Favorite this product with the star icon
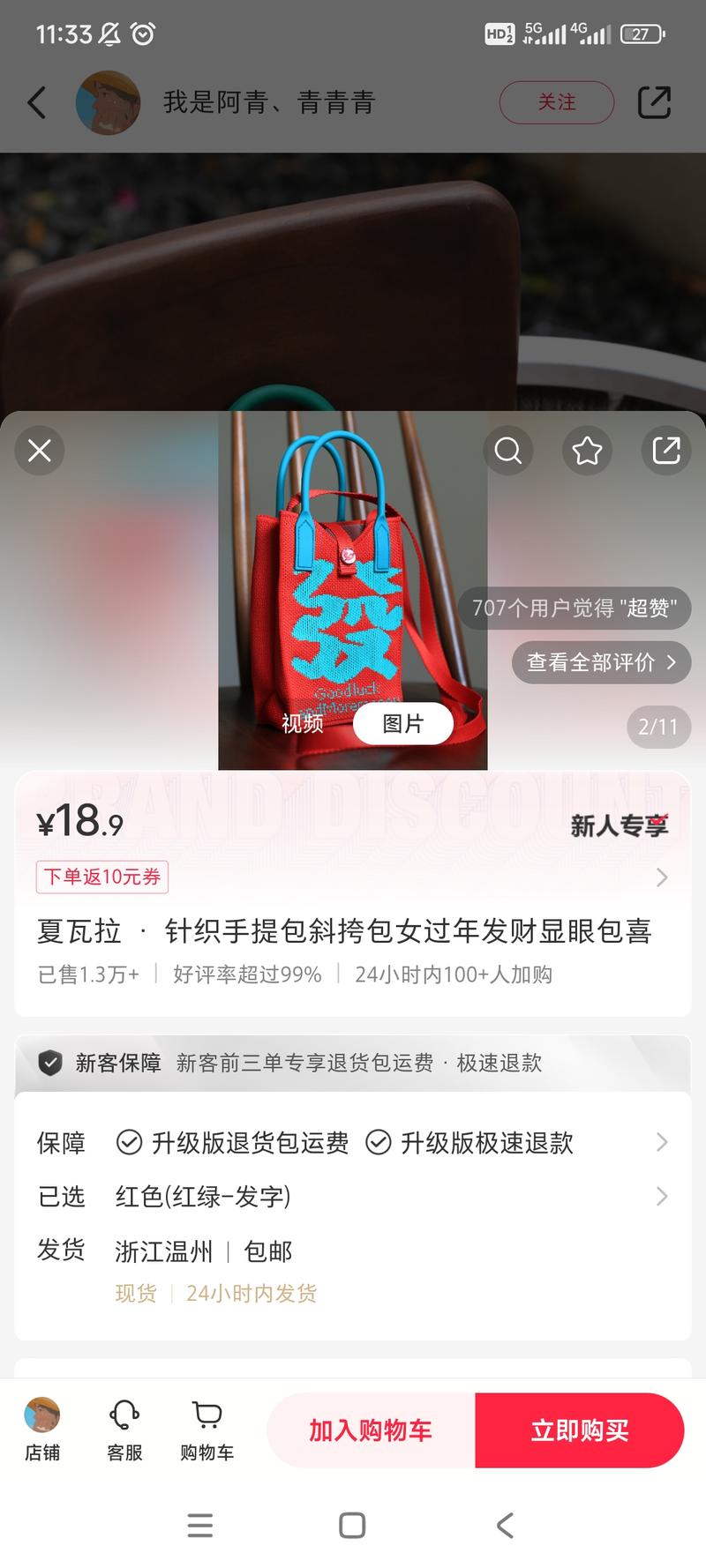 (x=587, y=451)
